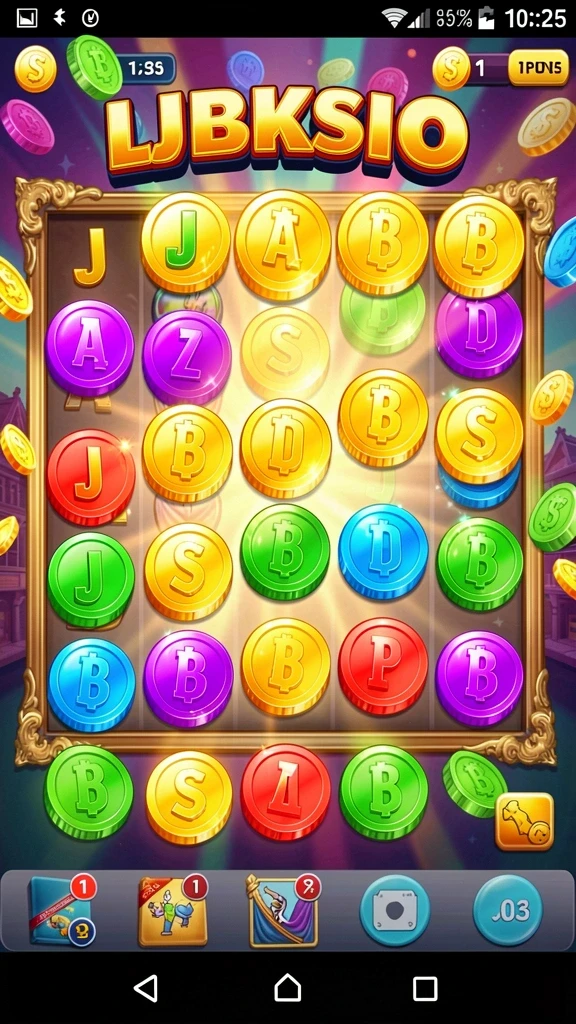Open the yellow card booster in bottom bar
This screenshot has height=1024, width=576.
point(172,912)
